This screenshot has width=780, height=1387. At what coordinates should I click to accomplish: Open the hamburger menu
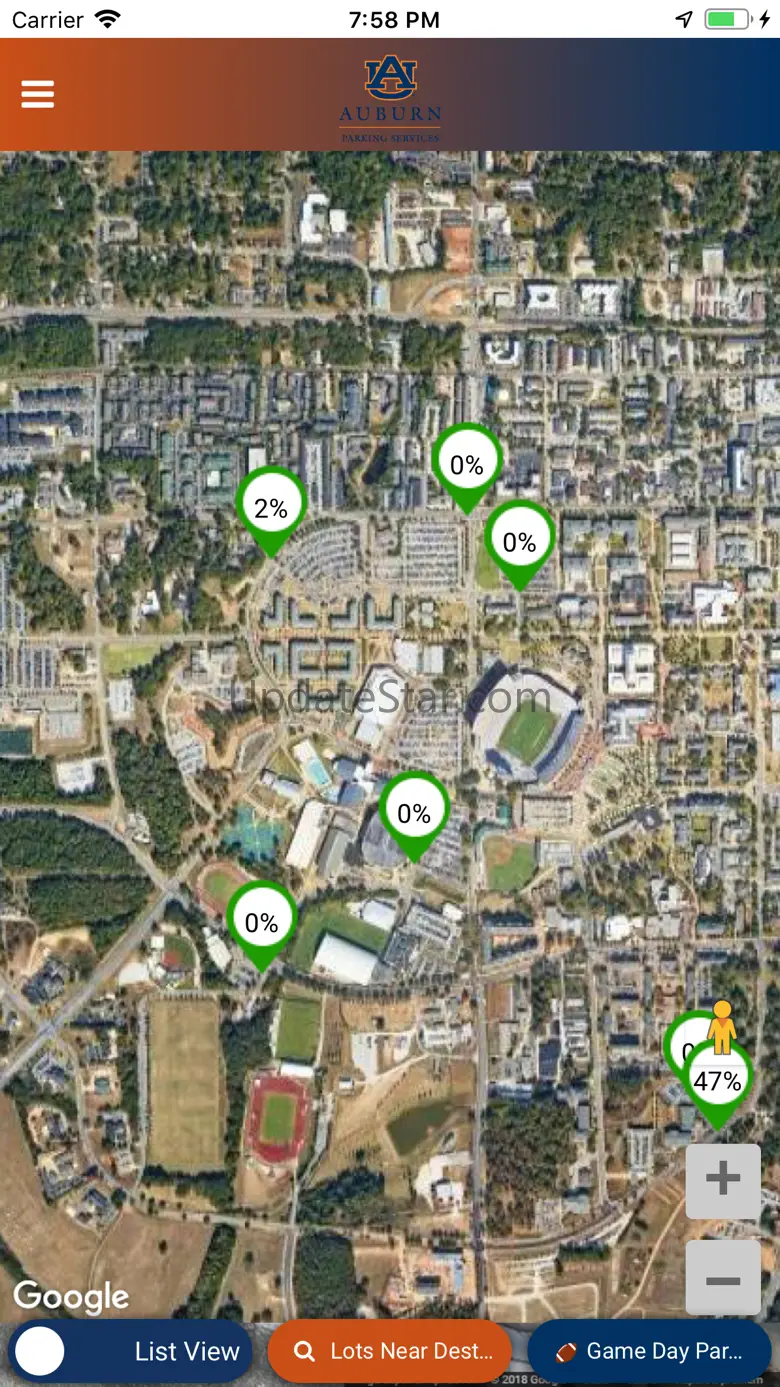38,94
